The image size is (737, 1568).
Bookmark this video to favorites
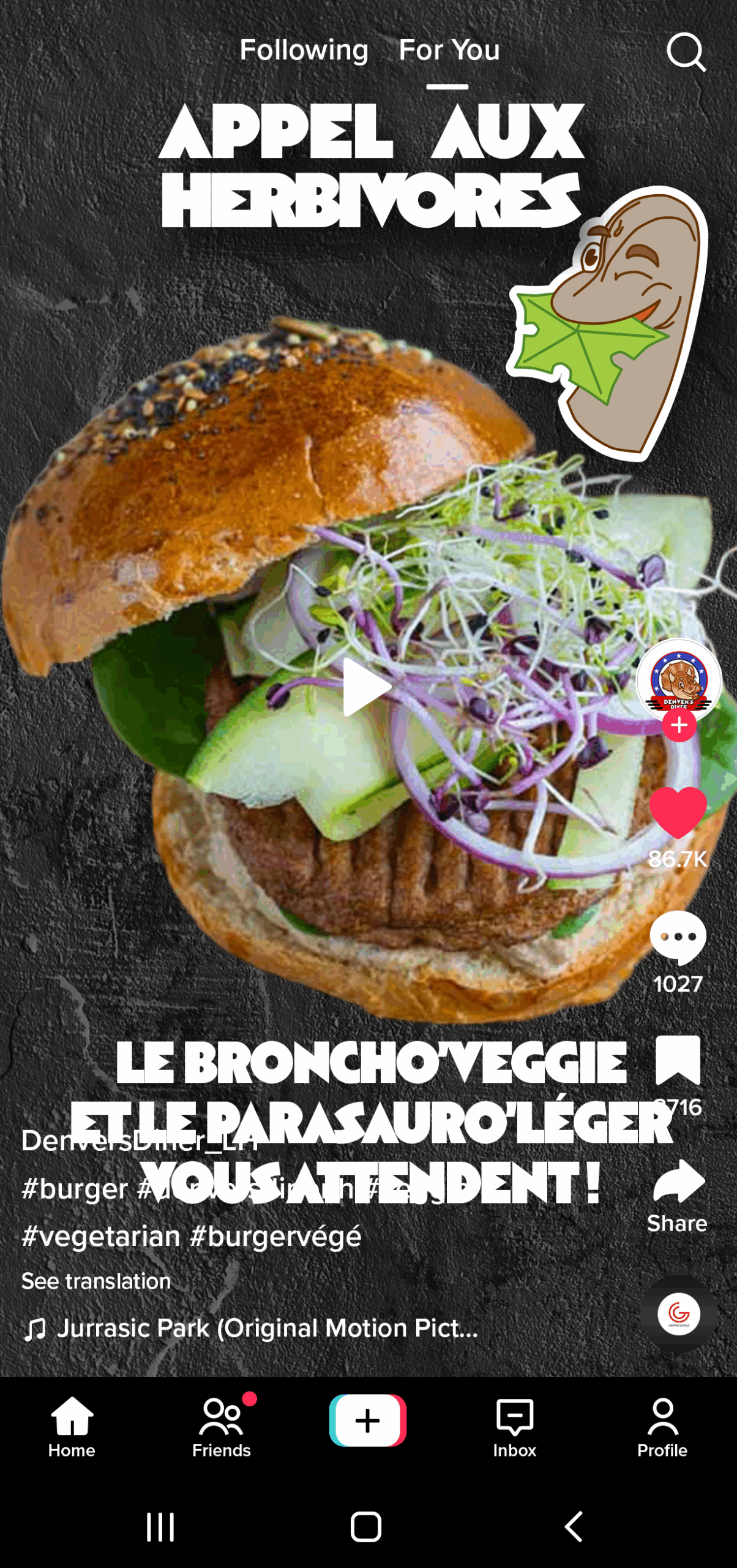[x=678, y=1060]
